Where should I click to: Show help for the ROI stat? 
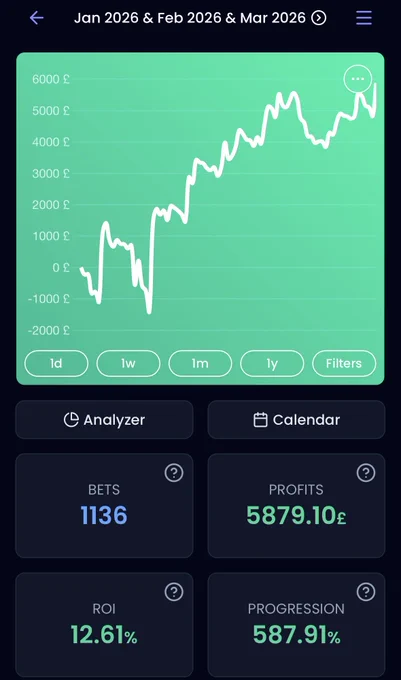click(174, 592)
